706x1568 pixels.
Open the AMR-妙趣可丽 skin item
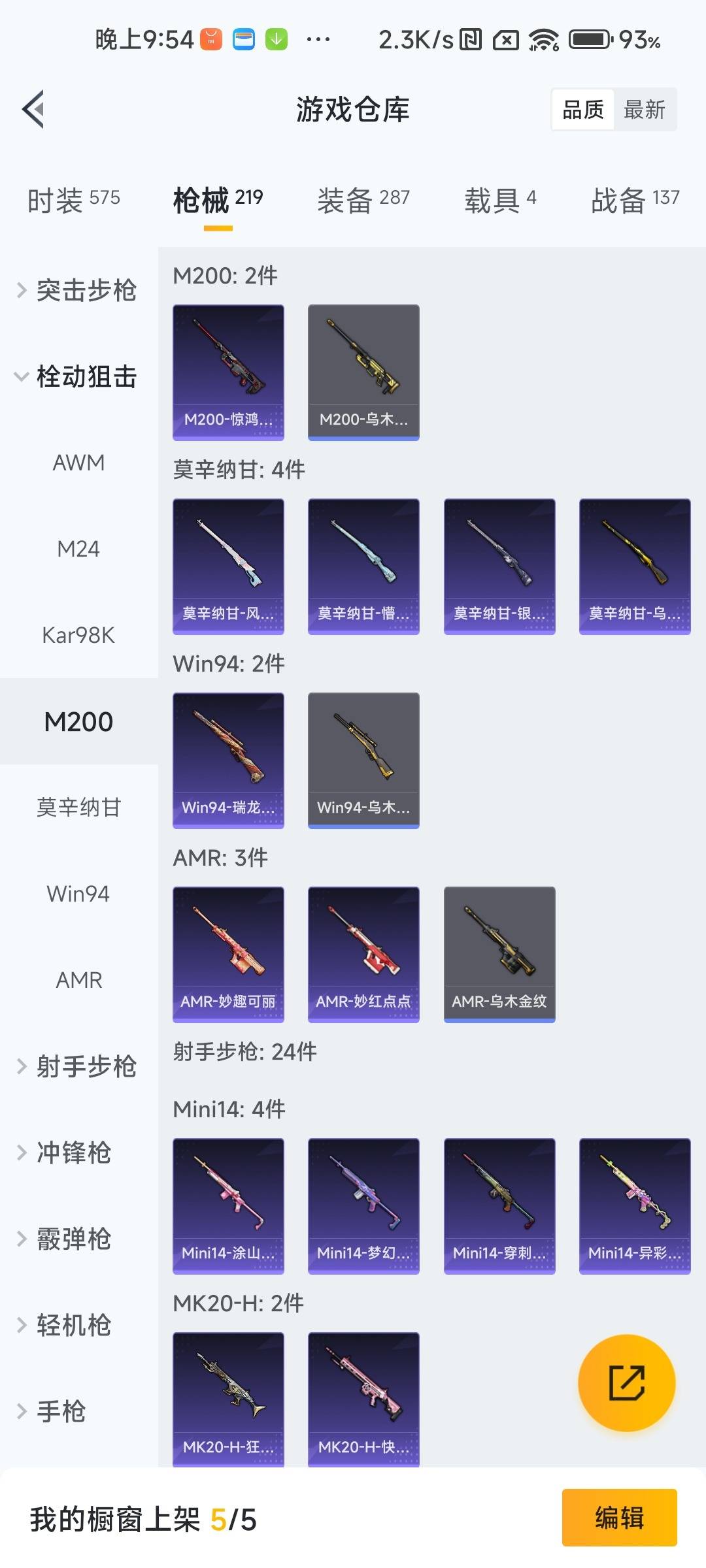pyautogui.click(x=228, y=954)
